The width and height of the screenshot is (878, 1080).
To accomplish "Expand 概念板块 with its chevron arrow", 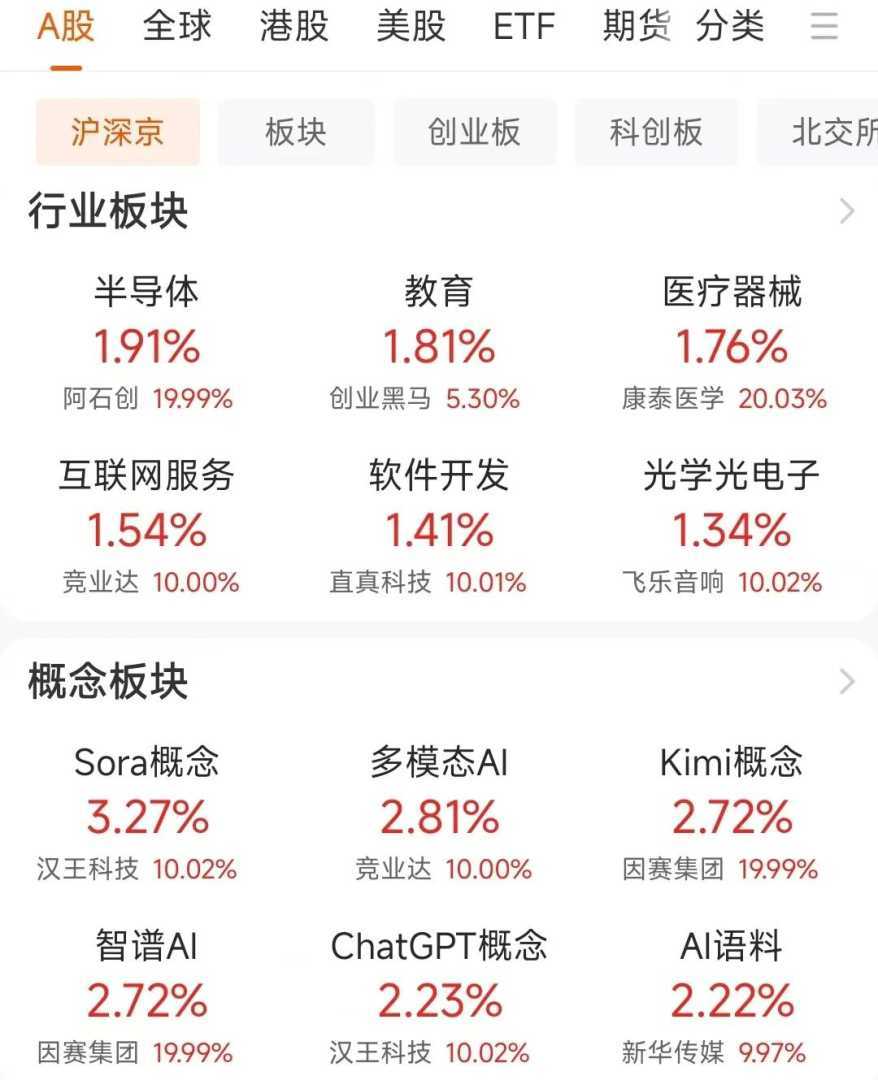I will pos(847,682).
